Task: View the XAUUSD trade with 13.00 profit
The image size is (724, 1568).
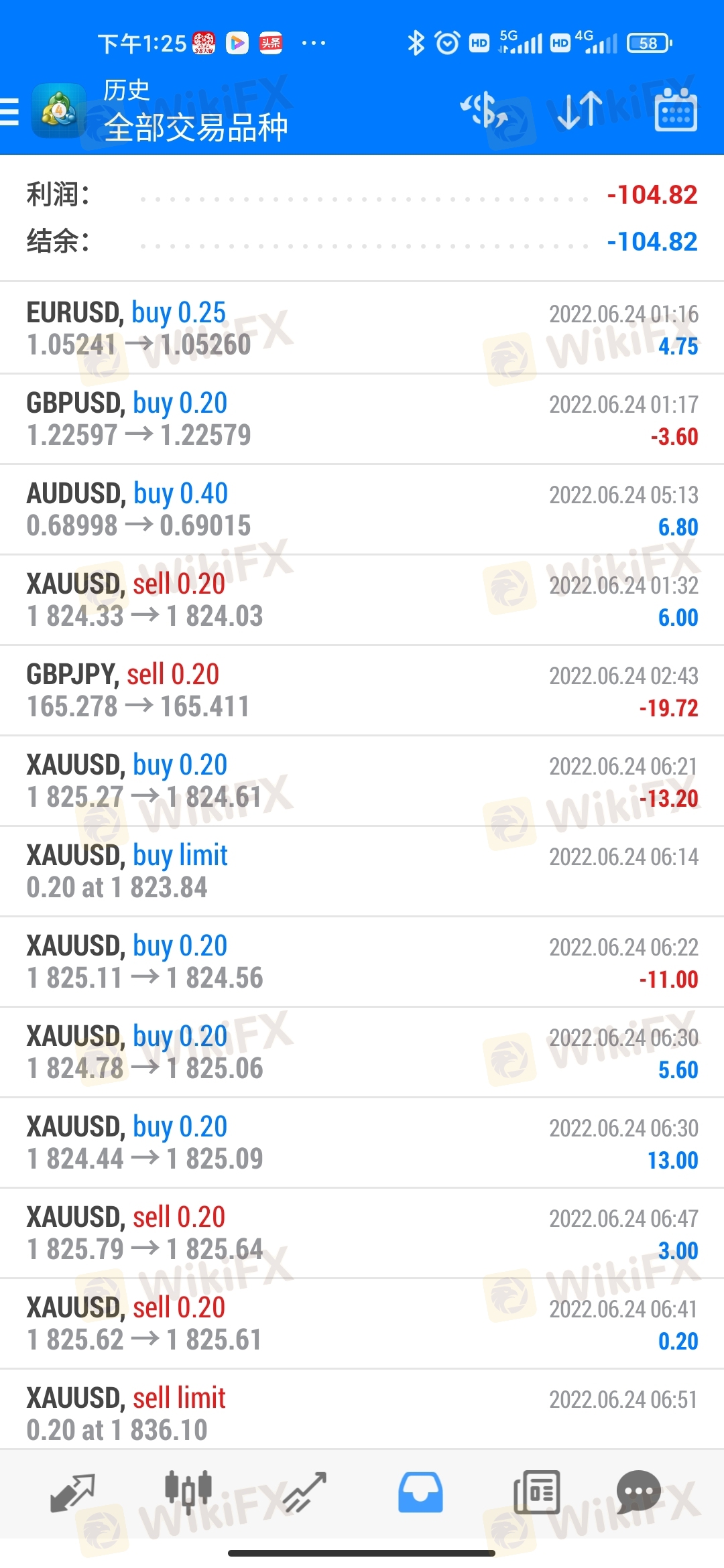Action: [362, 1142]
